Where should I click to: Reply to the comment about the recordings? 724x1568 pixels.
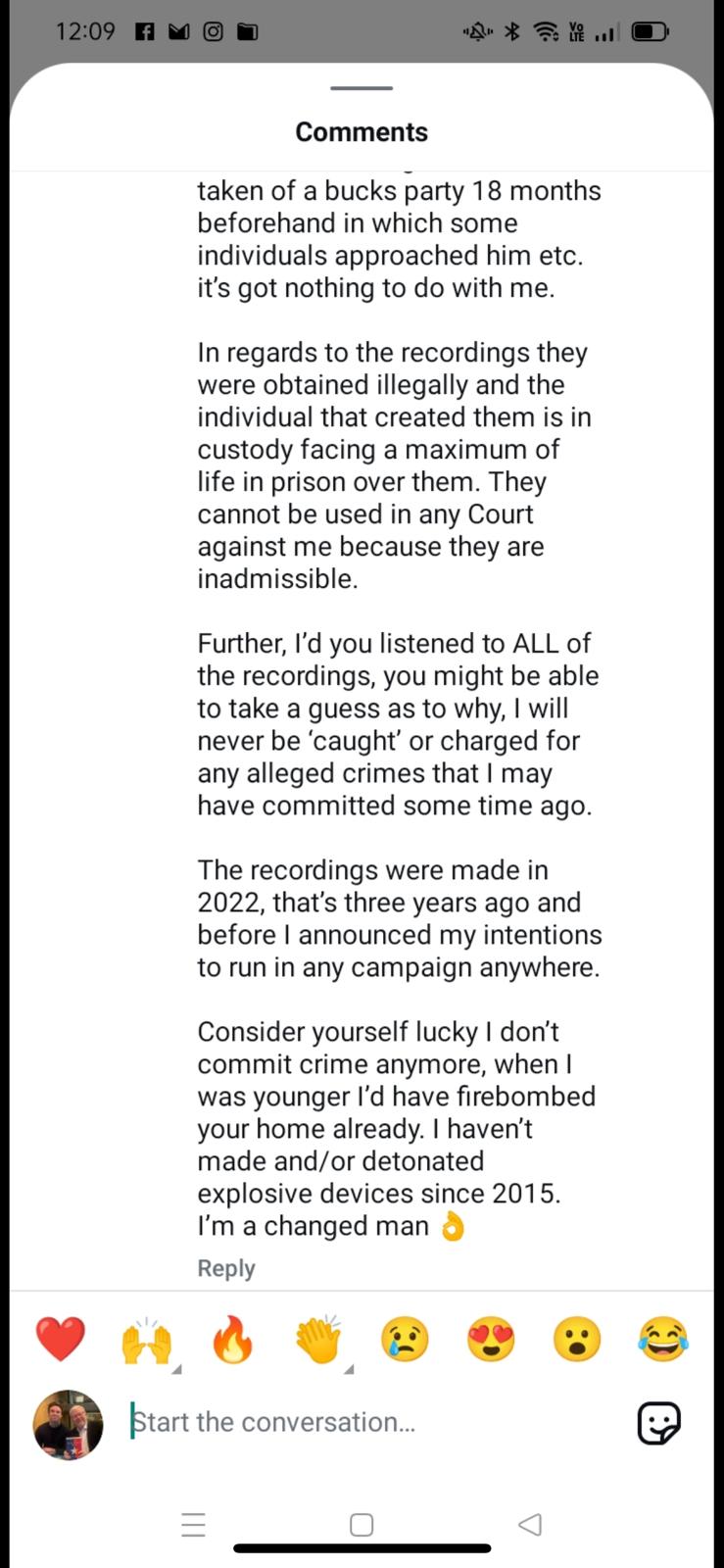click(x=226, y=1268)
